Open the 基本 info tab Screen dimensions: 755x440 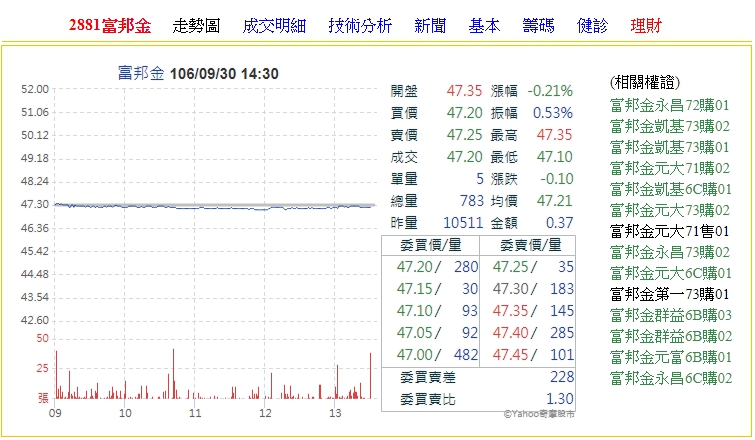[x=484, y=26]
